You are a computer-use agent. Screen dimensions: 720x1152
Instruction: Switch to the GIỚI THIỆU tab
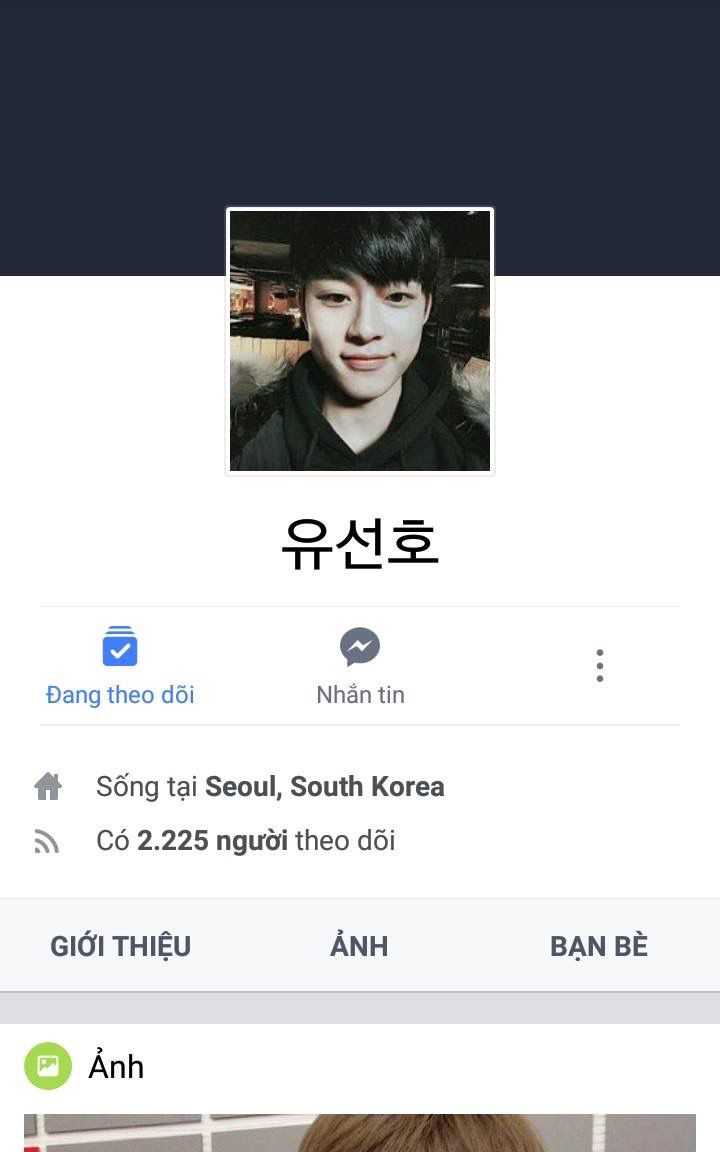click(x=120, y=946)
